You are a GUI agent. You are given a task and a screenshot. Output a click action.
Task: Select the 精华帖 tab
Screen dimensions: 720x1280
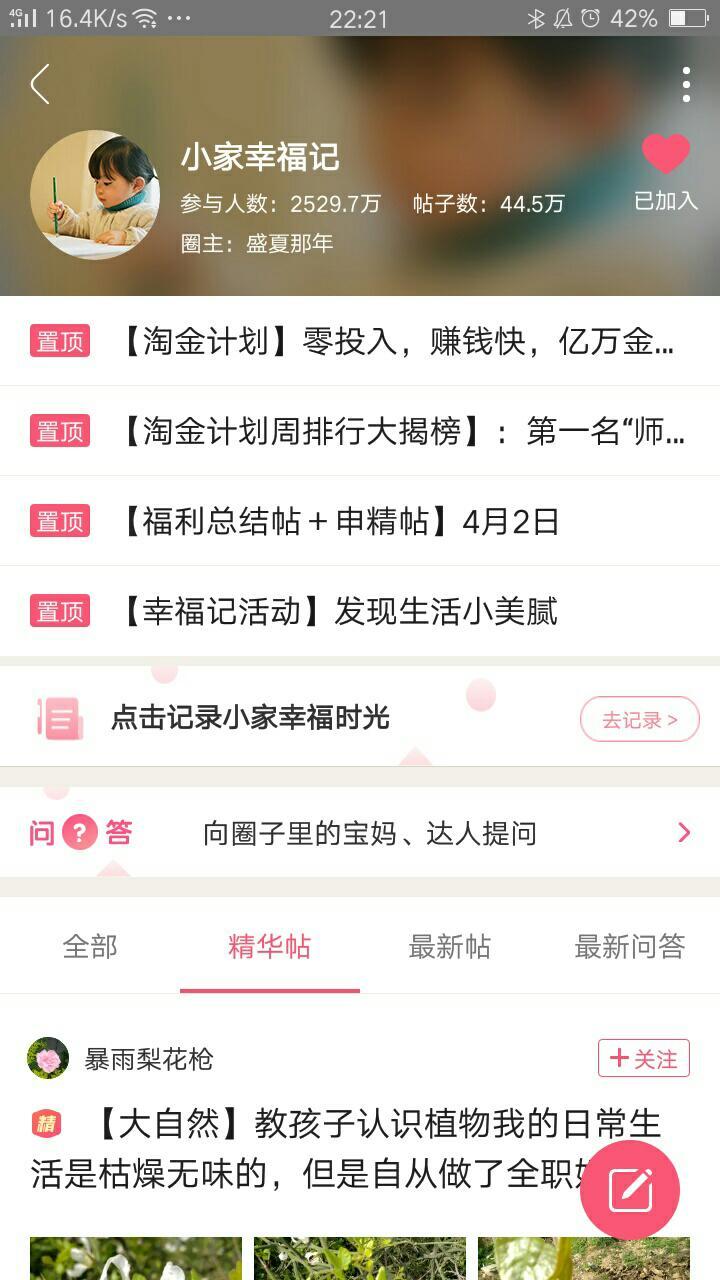(270, 946)
